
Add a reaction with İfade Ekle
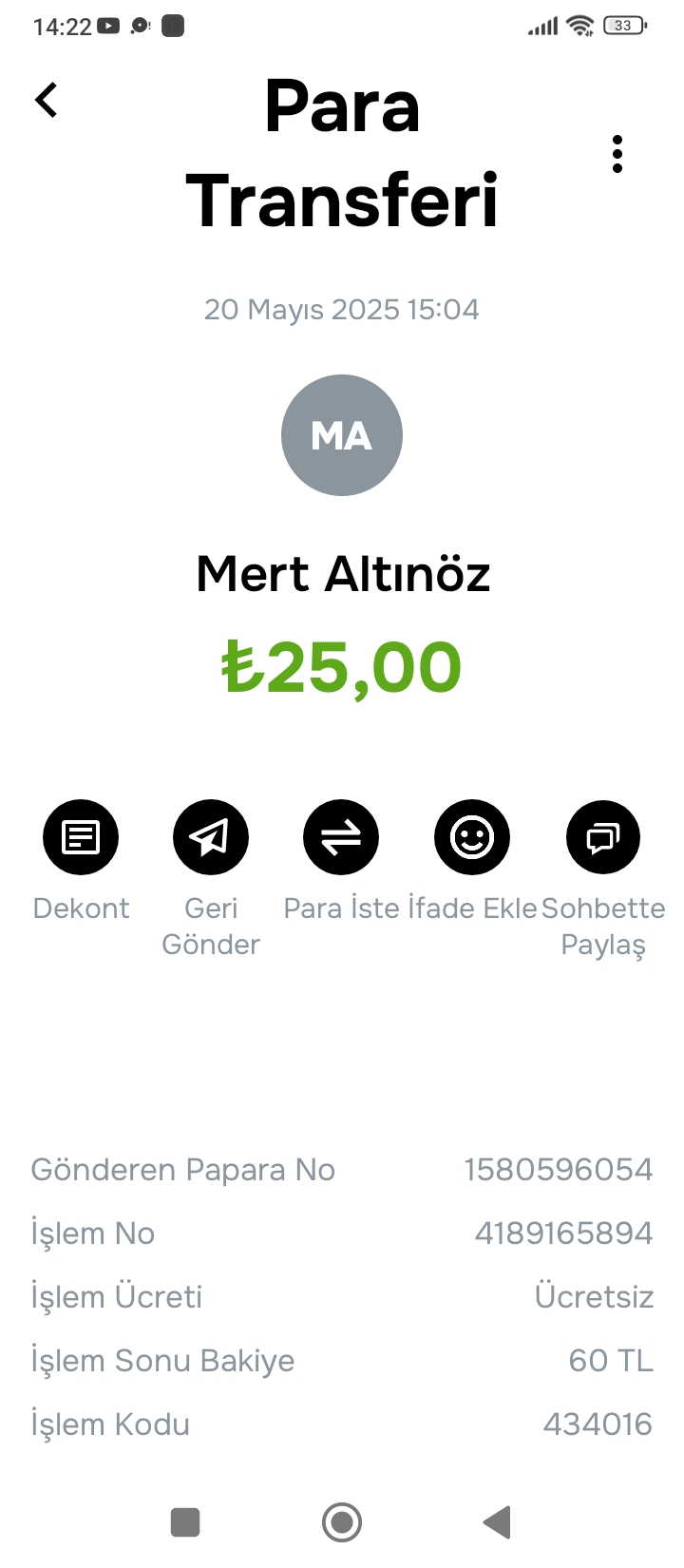coord(472,837)
